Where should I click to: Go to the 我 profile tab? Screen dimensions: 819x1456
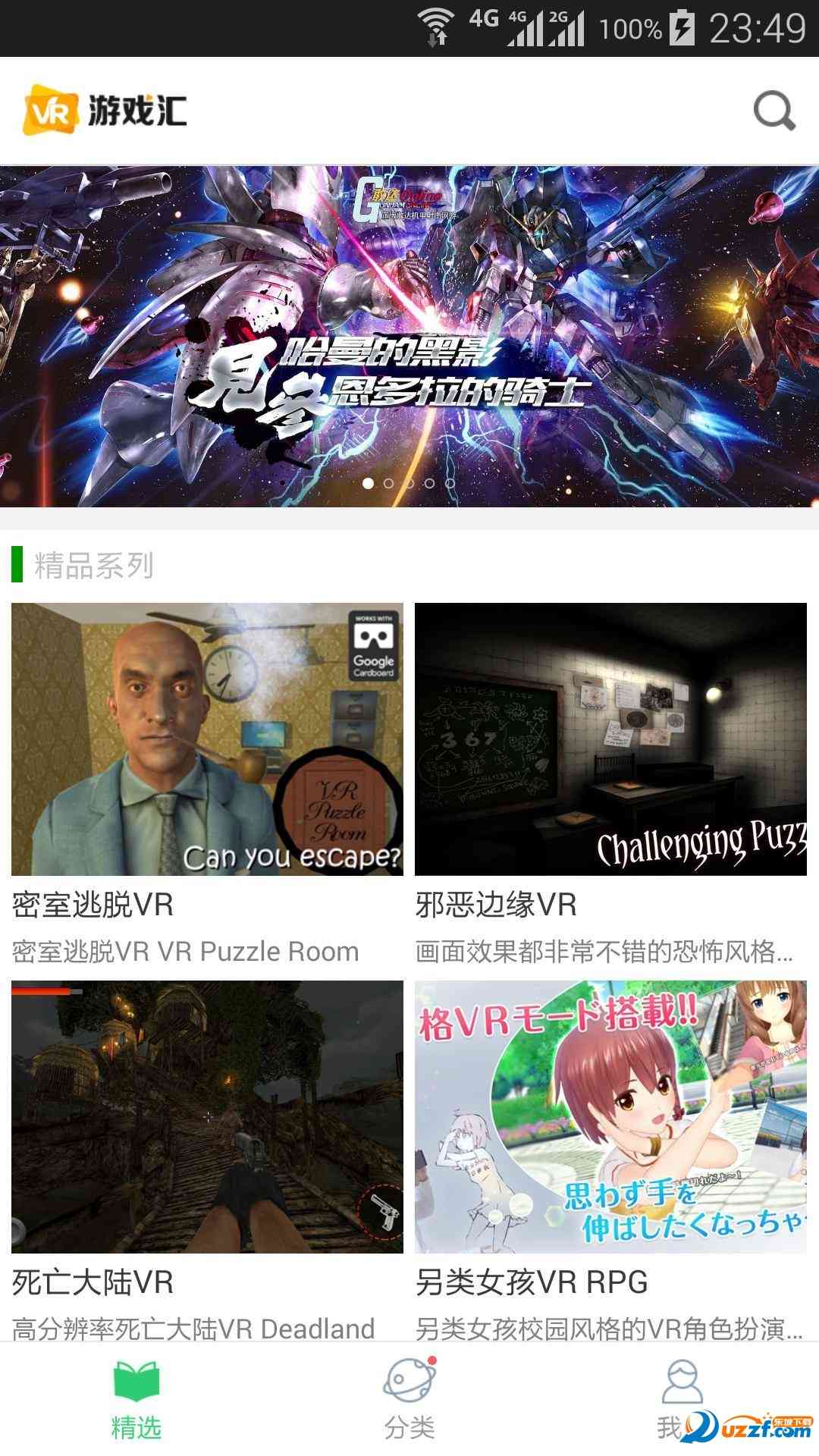click(679, 1400)
